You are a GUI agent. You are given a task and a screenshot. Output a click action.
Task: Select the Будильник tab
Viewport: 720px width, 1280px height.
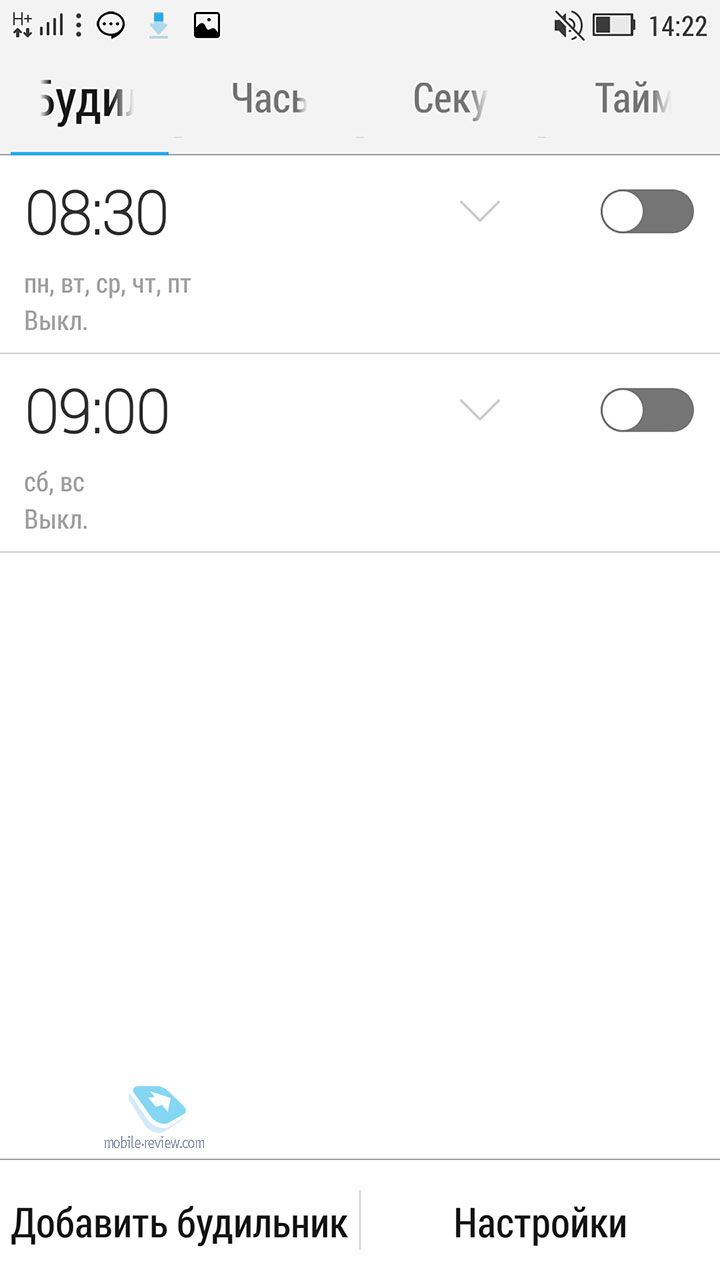(88, 100)
